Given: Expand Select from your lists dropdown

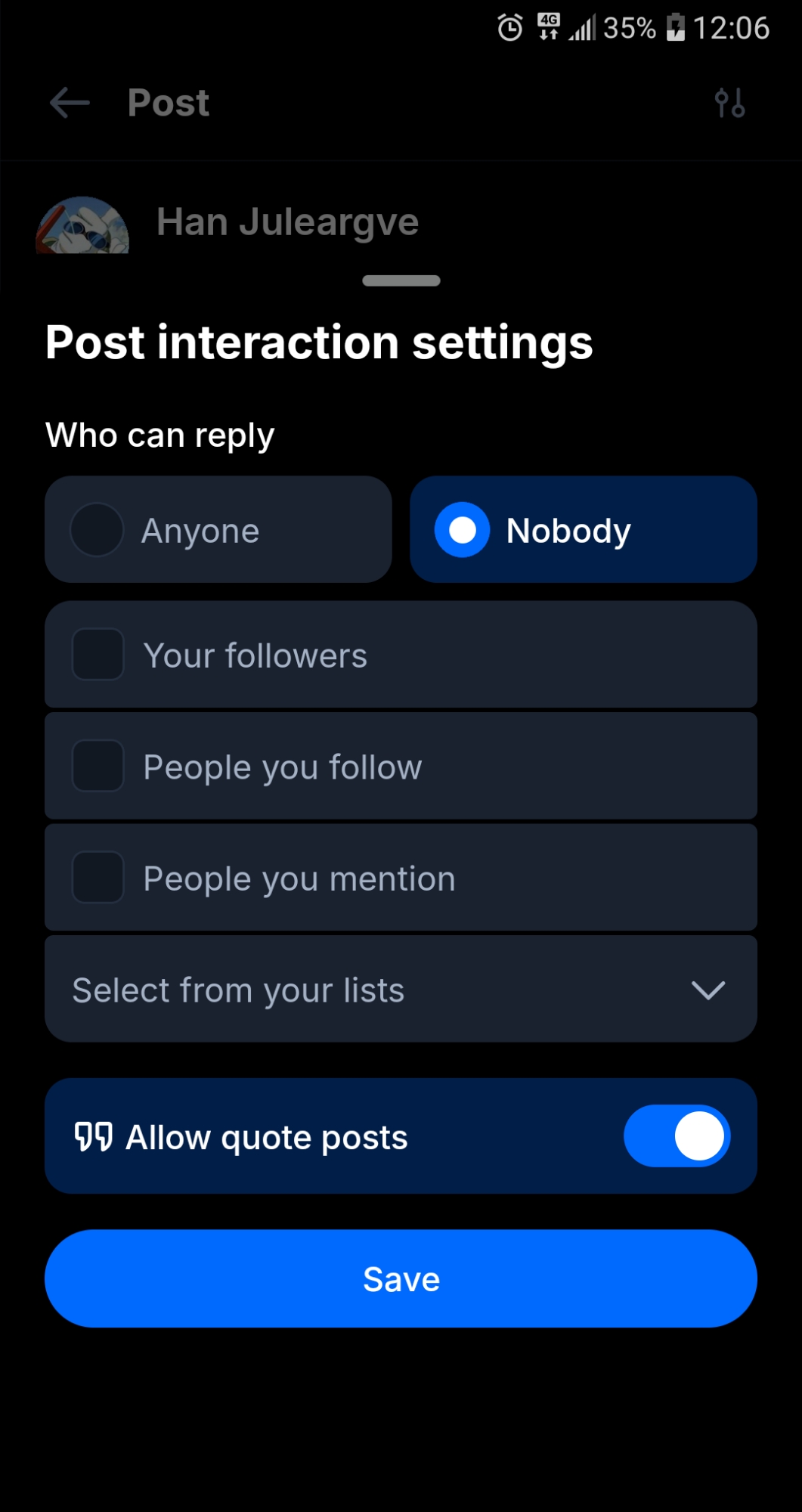Looking at the screenshot, I should (x=401, y=990).
